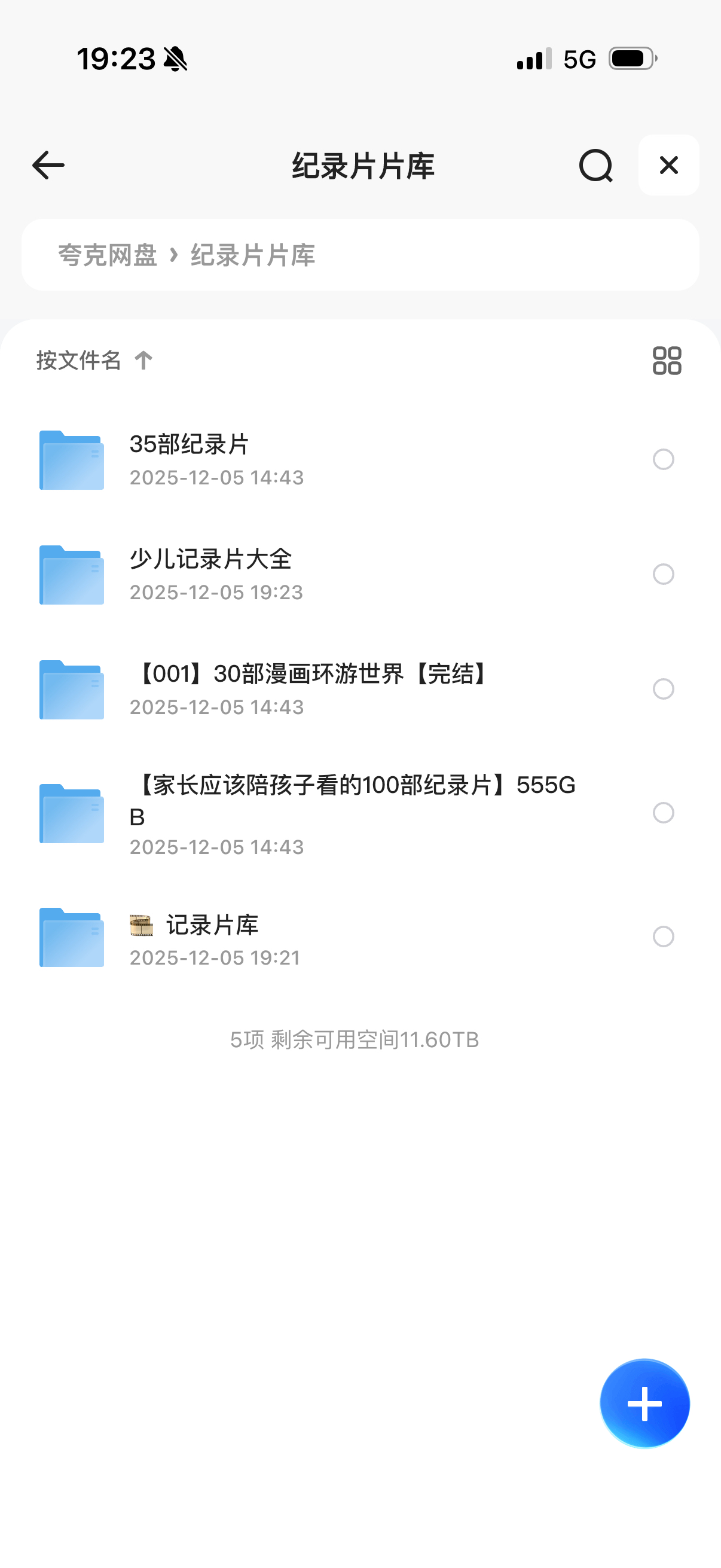Jump to 夸克网盘 in the breadcrumb

tap(108, 255)
